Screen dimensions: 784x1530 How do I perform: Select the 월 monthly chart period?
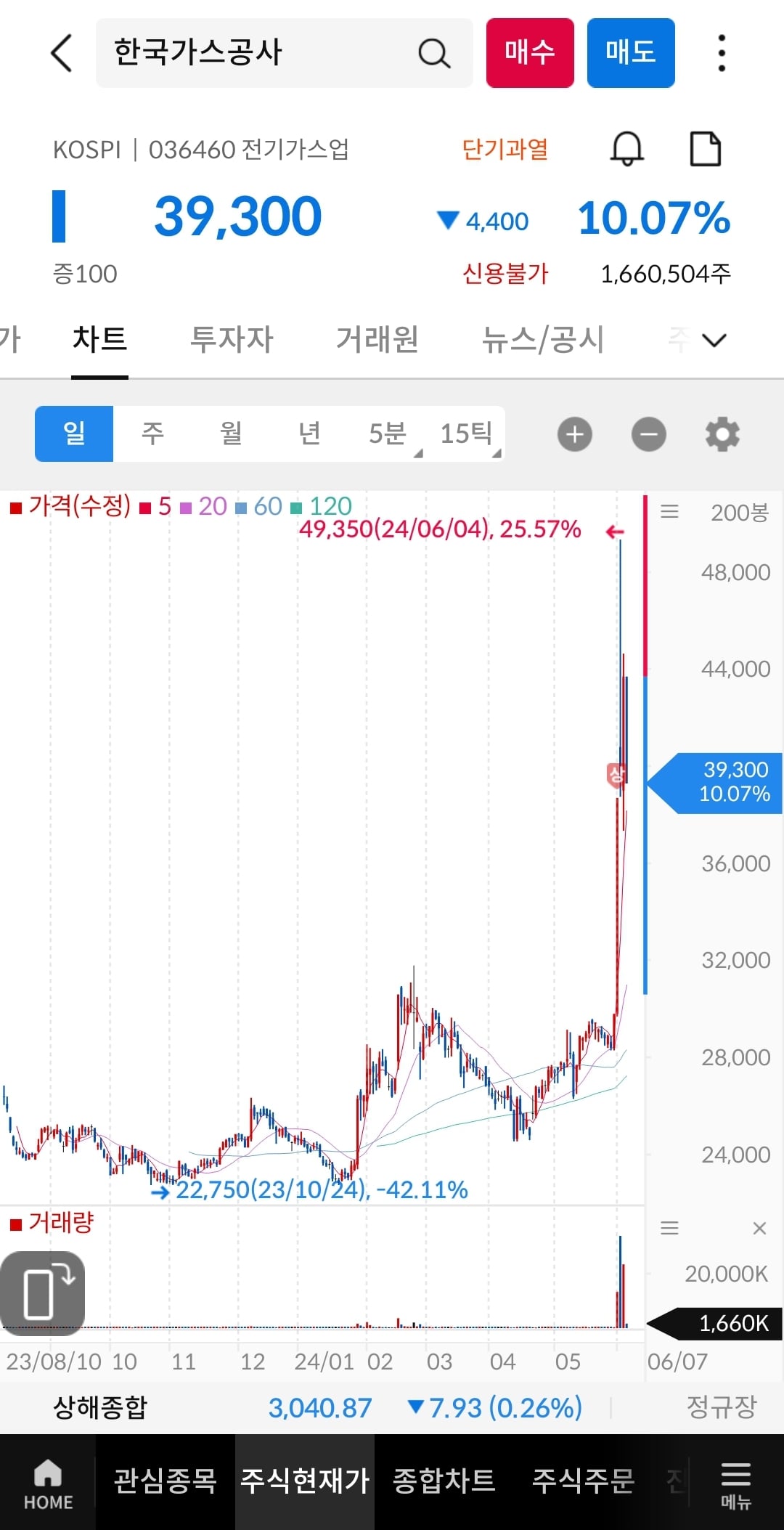point(231,434)
